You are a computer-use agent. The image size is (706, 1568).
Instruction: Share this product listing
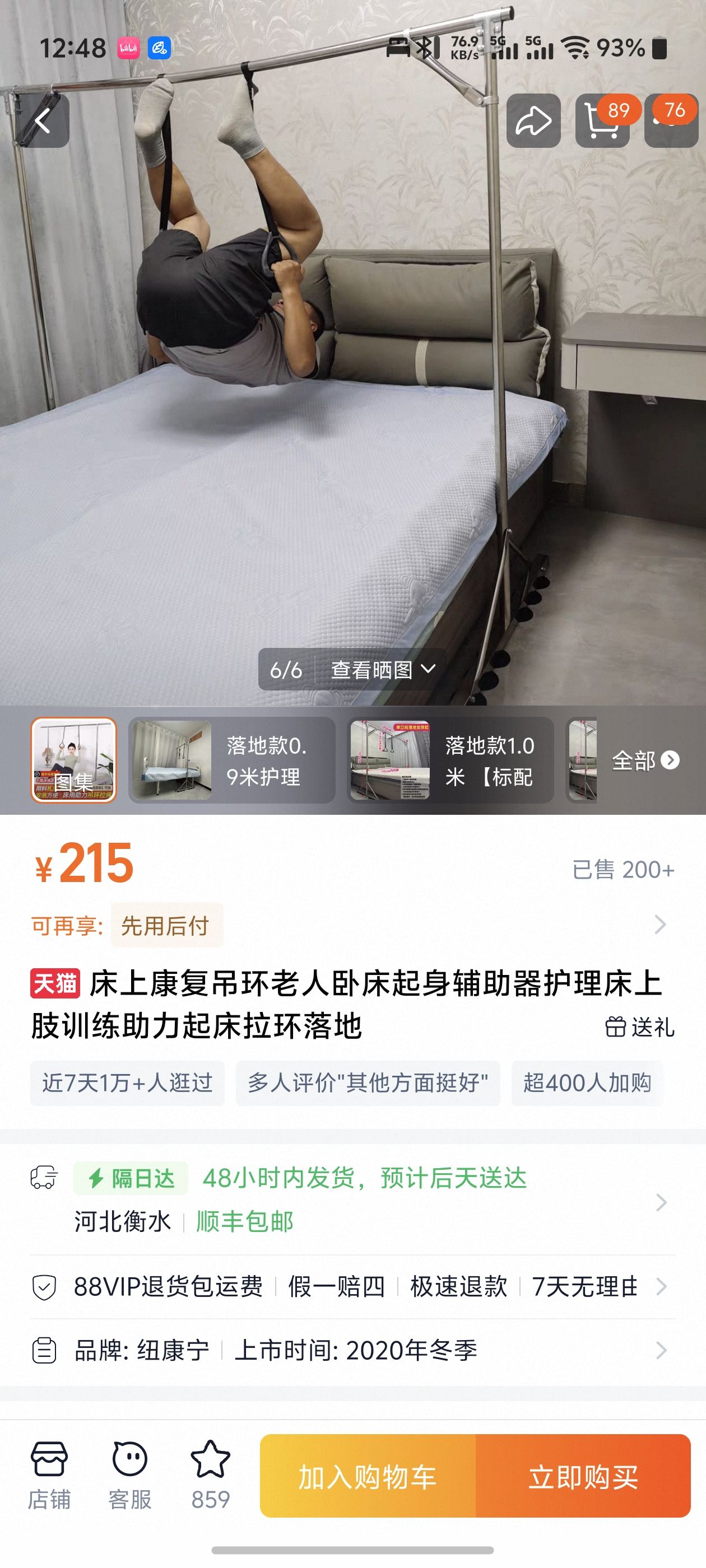tap(533, 121)
